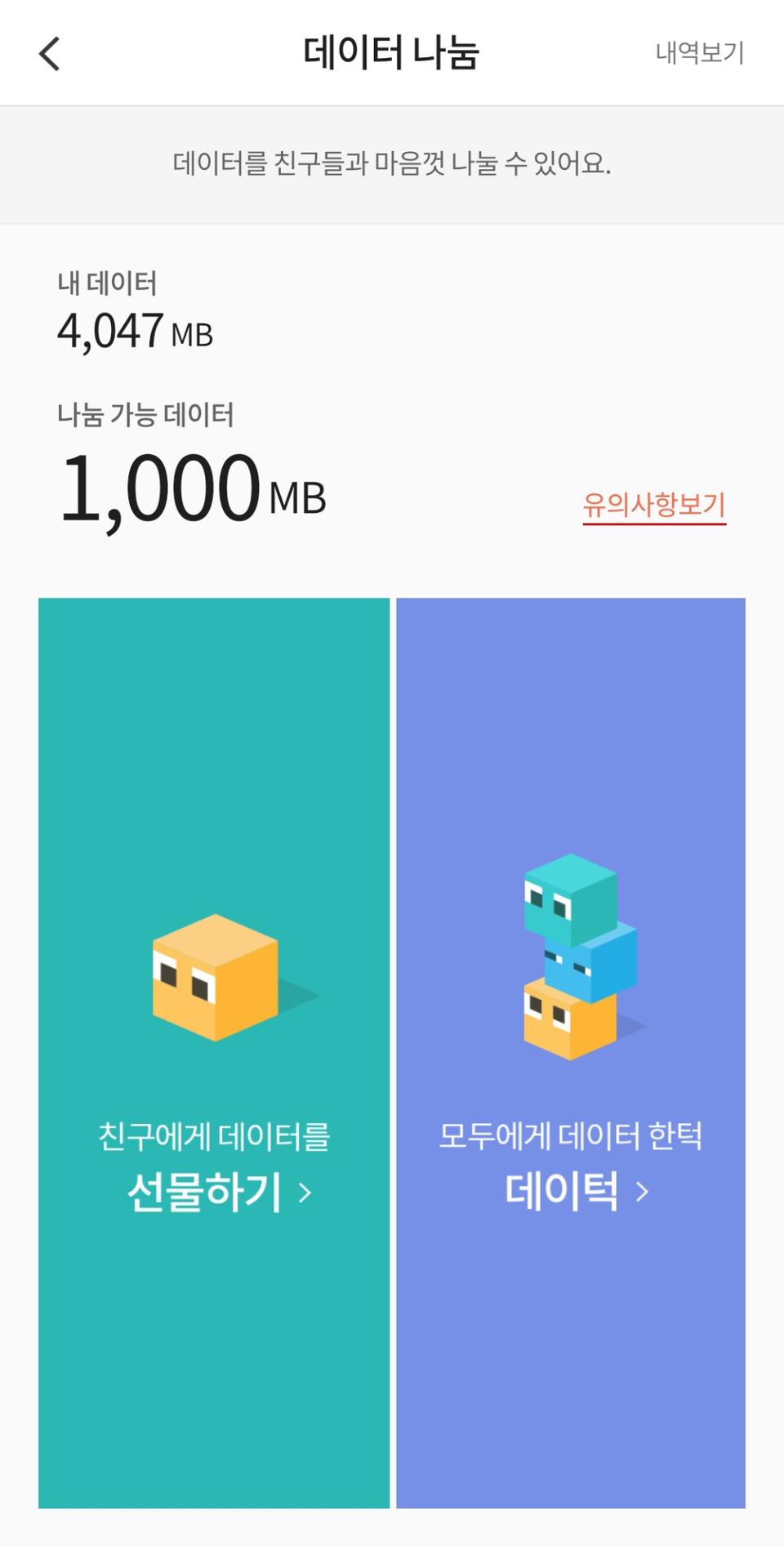The width and height of the screenshot is (784, 1547).
Task: Expand details with the 유의사항보기 control
Action: click(655, 504)
